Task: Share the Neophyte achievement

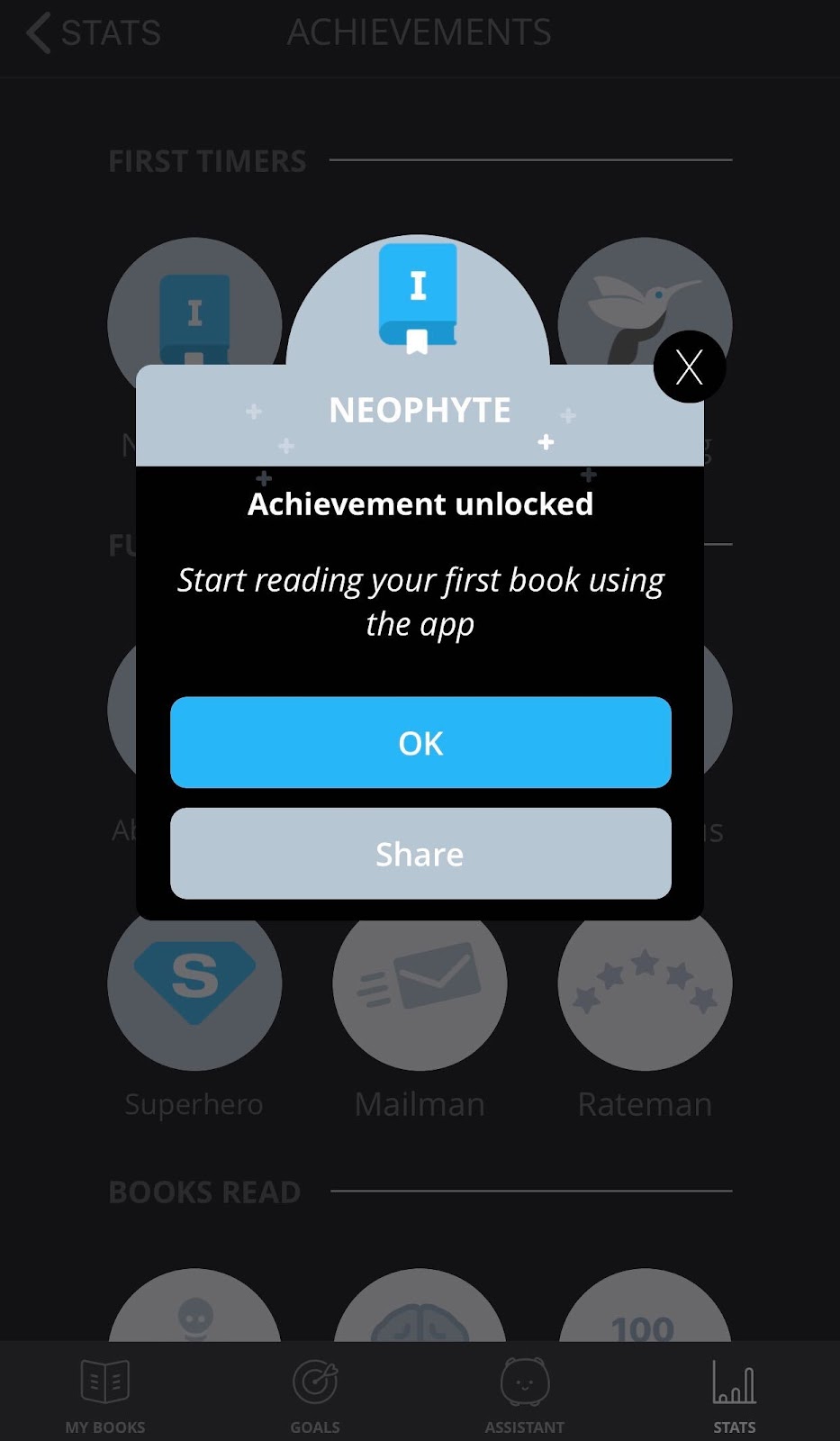Action: 420,853
